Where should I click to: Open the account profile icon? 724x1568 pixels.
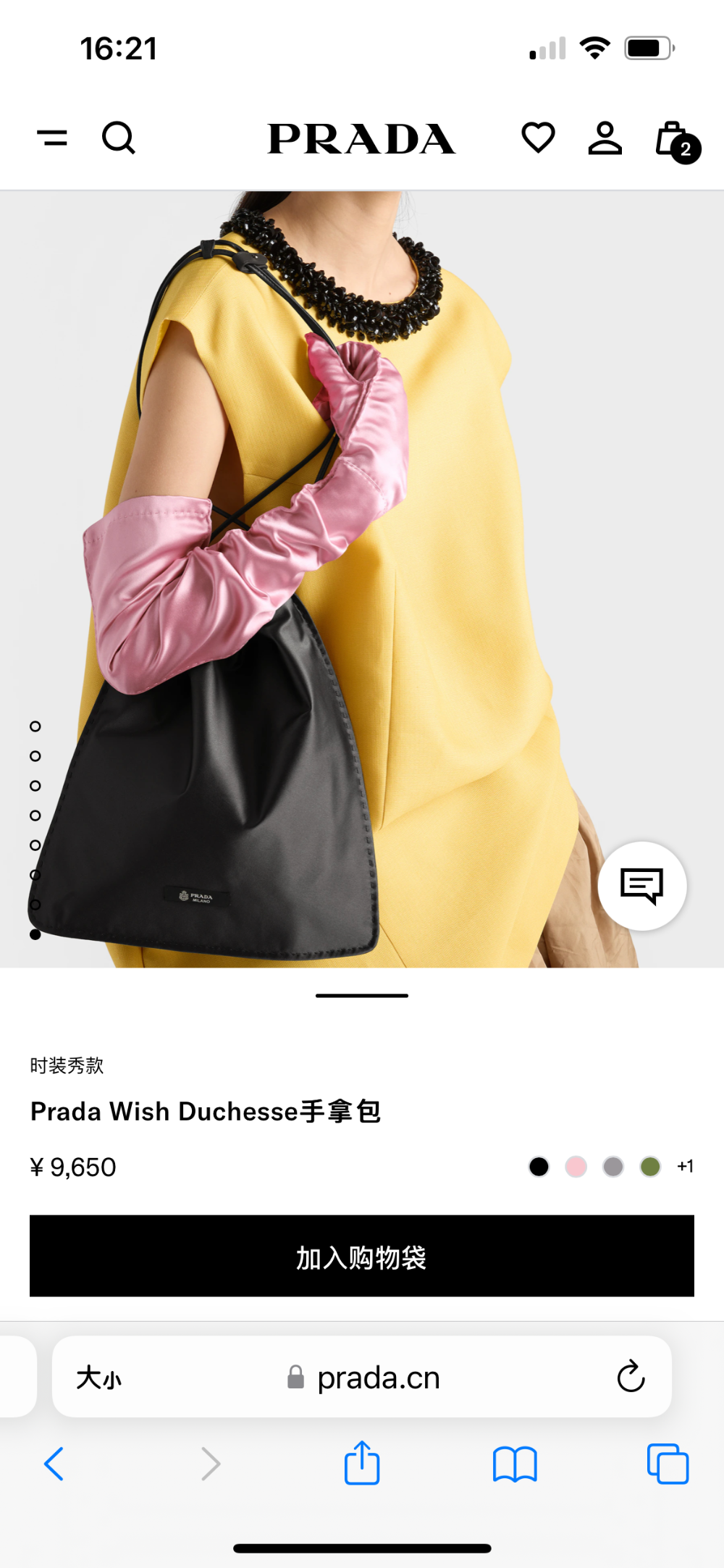(x=605, y=138)
